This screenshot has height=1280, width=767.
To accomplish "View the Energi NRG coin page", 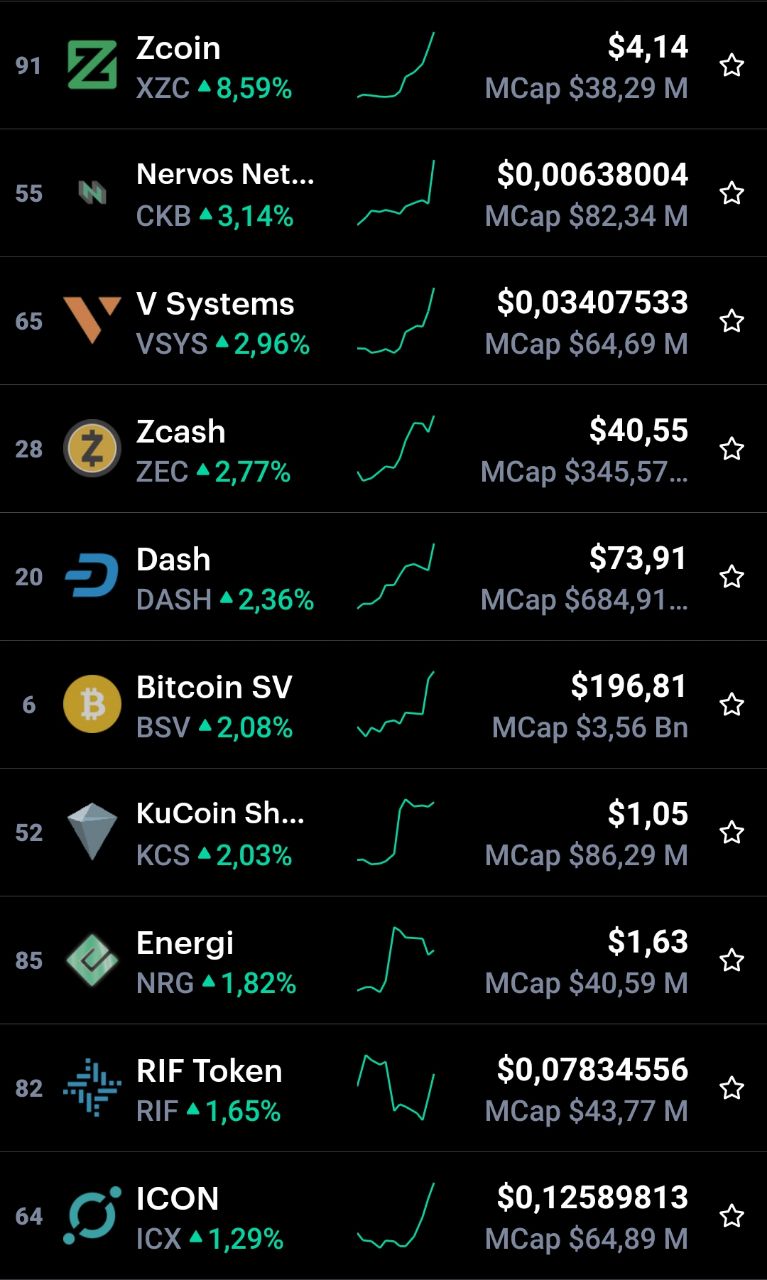I will coord(383,961).
